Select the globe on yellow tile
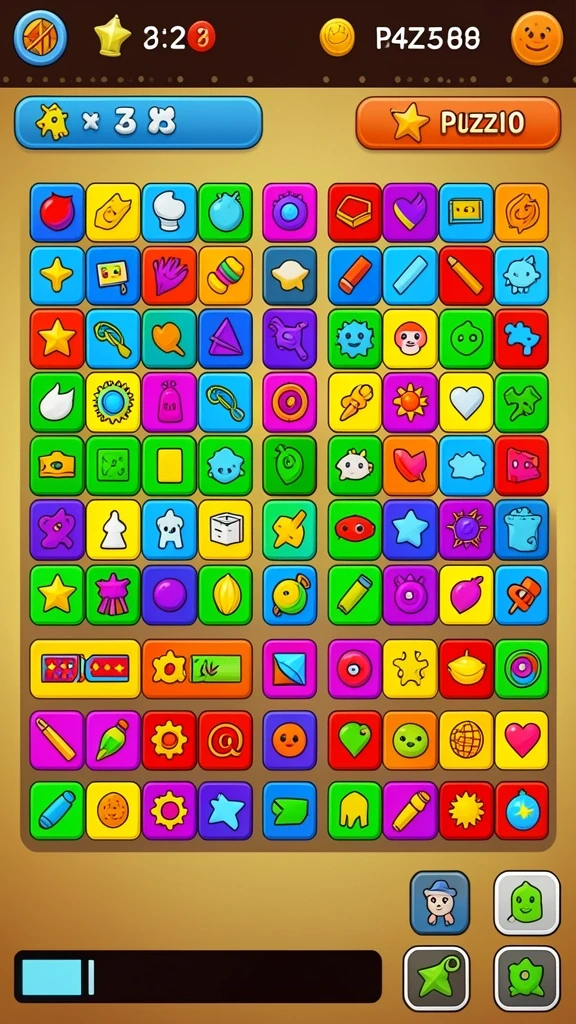The height and width of the screenshot is (1024, 576). pyautogui.click(x=466, y=740)
